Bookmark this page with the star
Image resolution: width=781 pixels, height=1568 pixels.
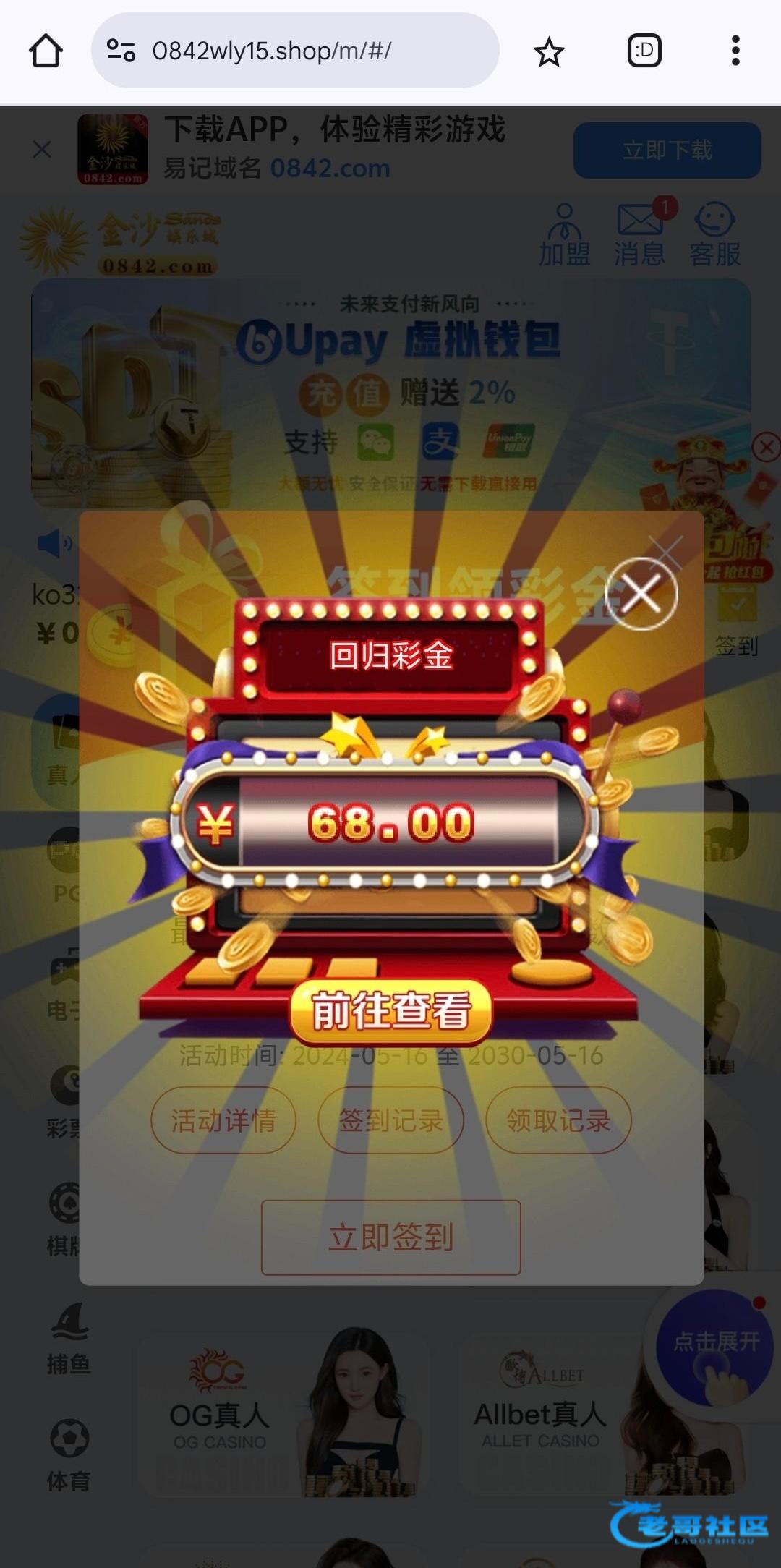pyautogui.click(x=548, y=51)
